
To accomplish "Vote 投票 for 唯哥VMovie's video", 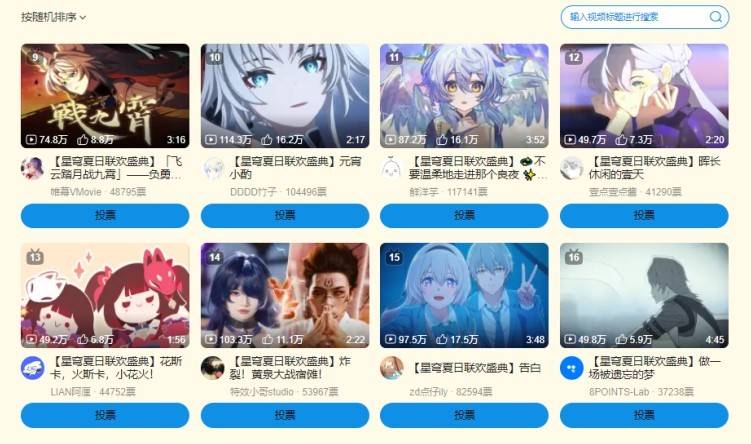I will point(105,215).
